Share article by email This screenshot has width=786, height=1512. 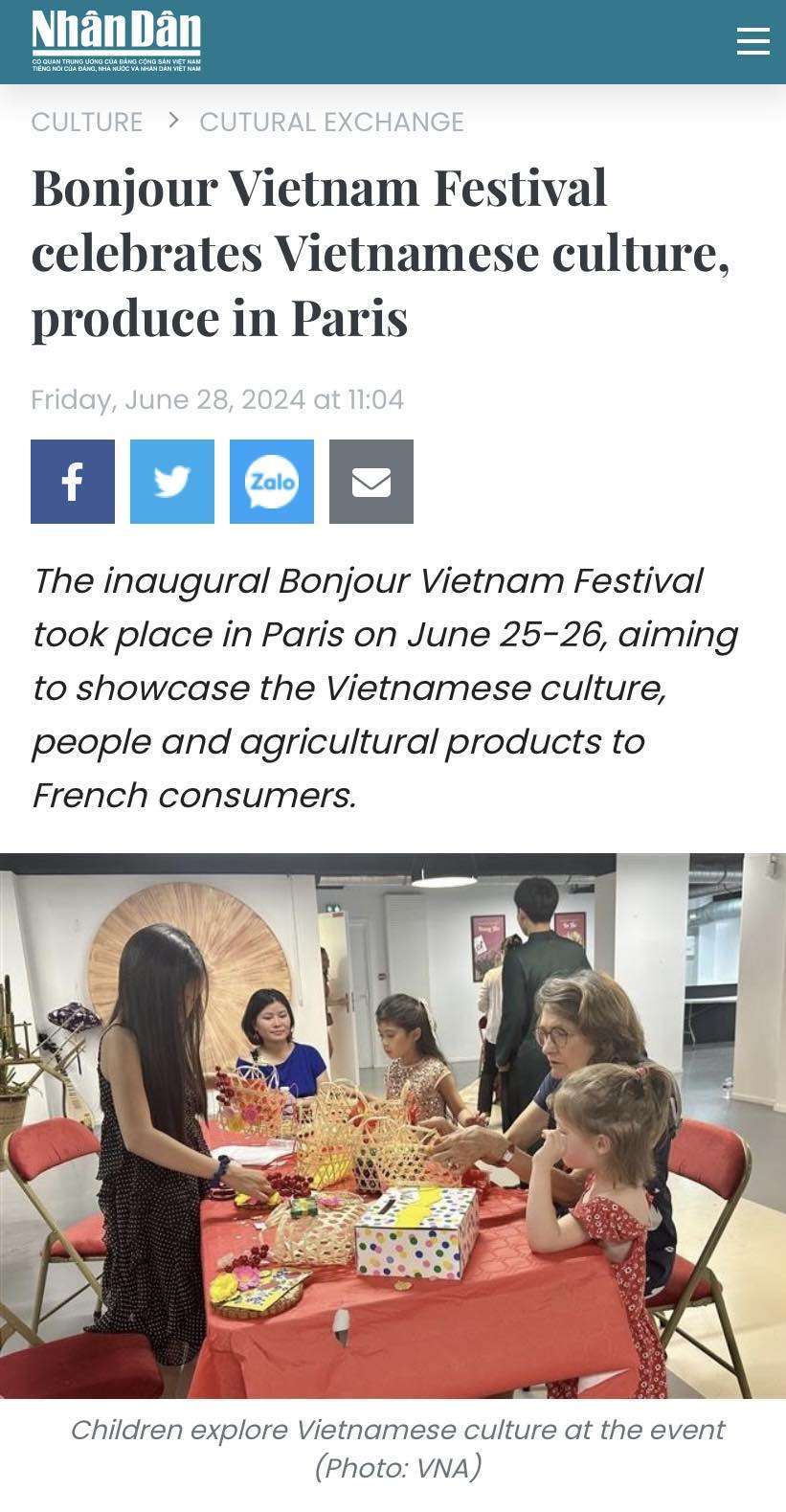pos(371,482)
